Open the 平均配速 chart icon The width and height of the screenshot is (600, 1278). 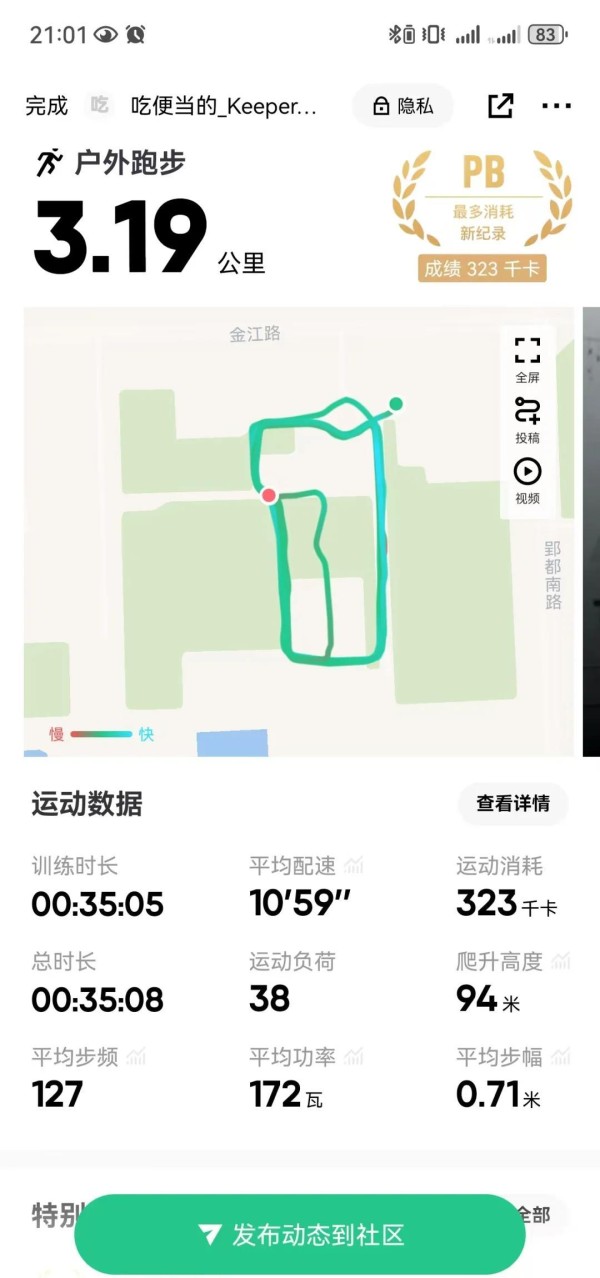pyautogui.click(x=354, y=866)
